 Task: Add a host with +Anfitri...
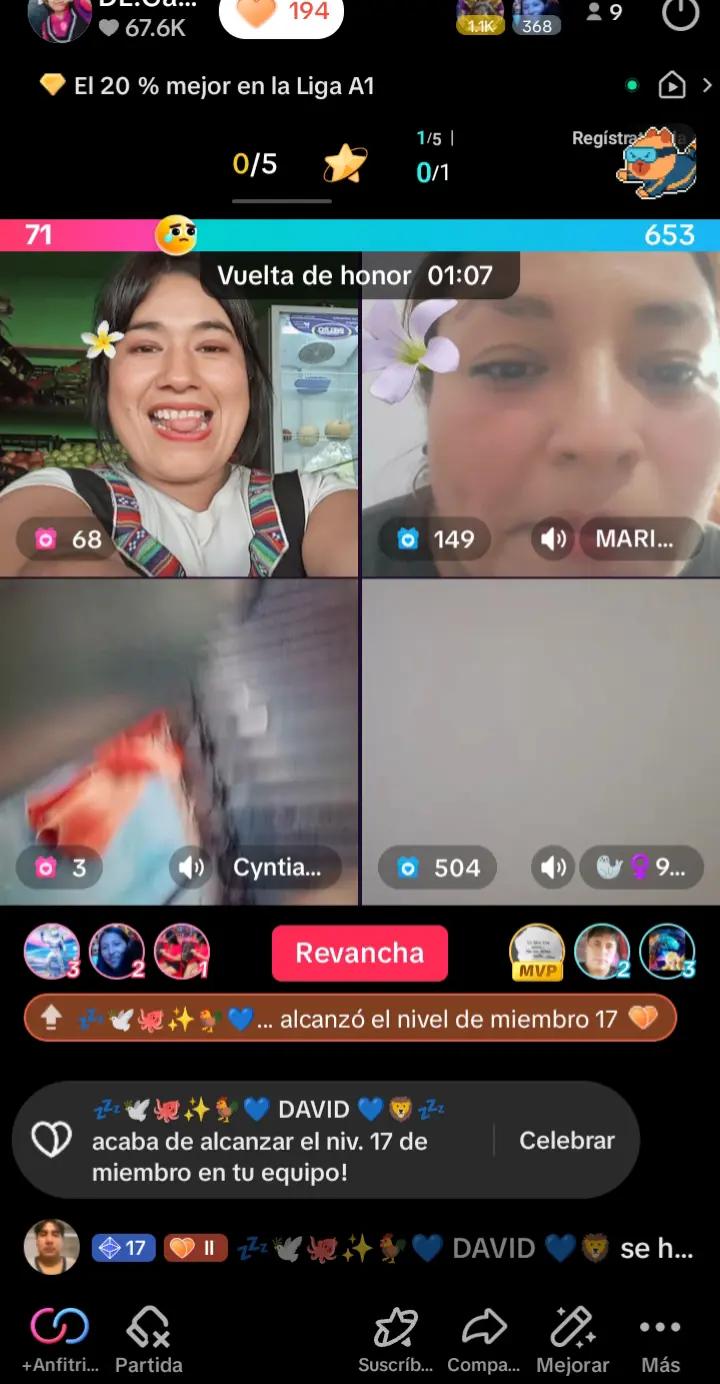pyautogui.click(x=60, y=1338)
